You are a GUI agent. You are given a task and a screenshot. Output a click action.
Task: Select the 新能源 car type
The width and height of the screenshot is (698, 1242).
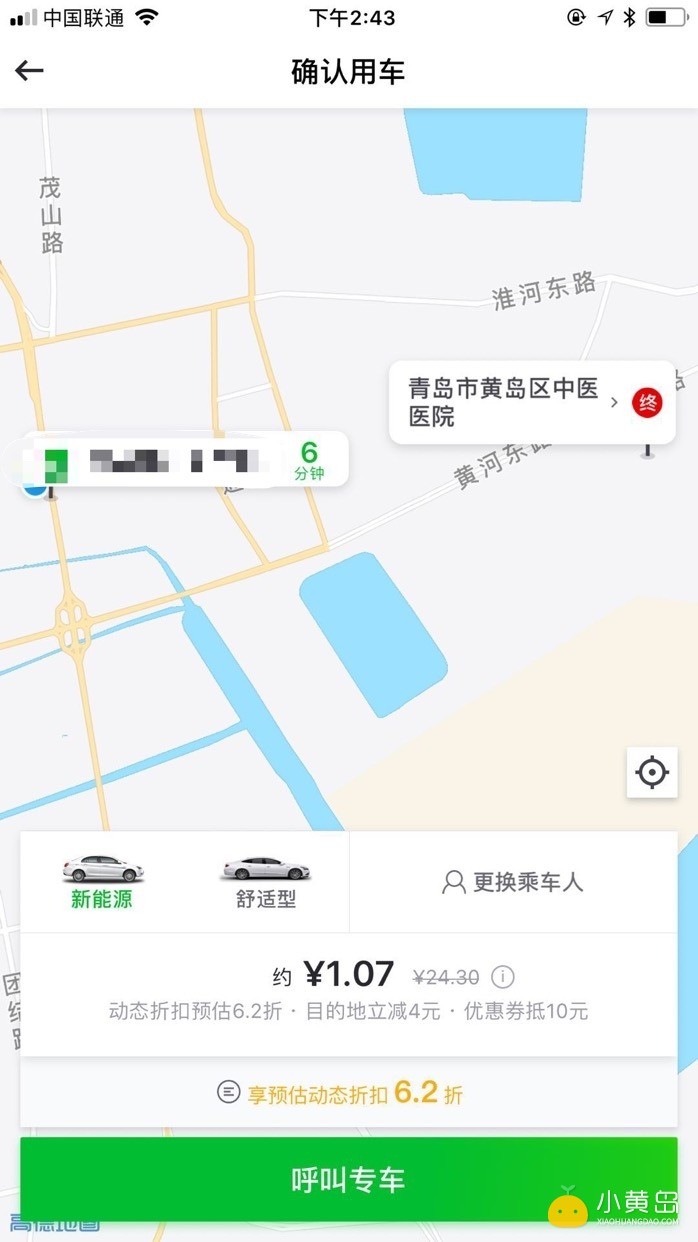102,882
